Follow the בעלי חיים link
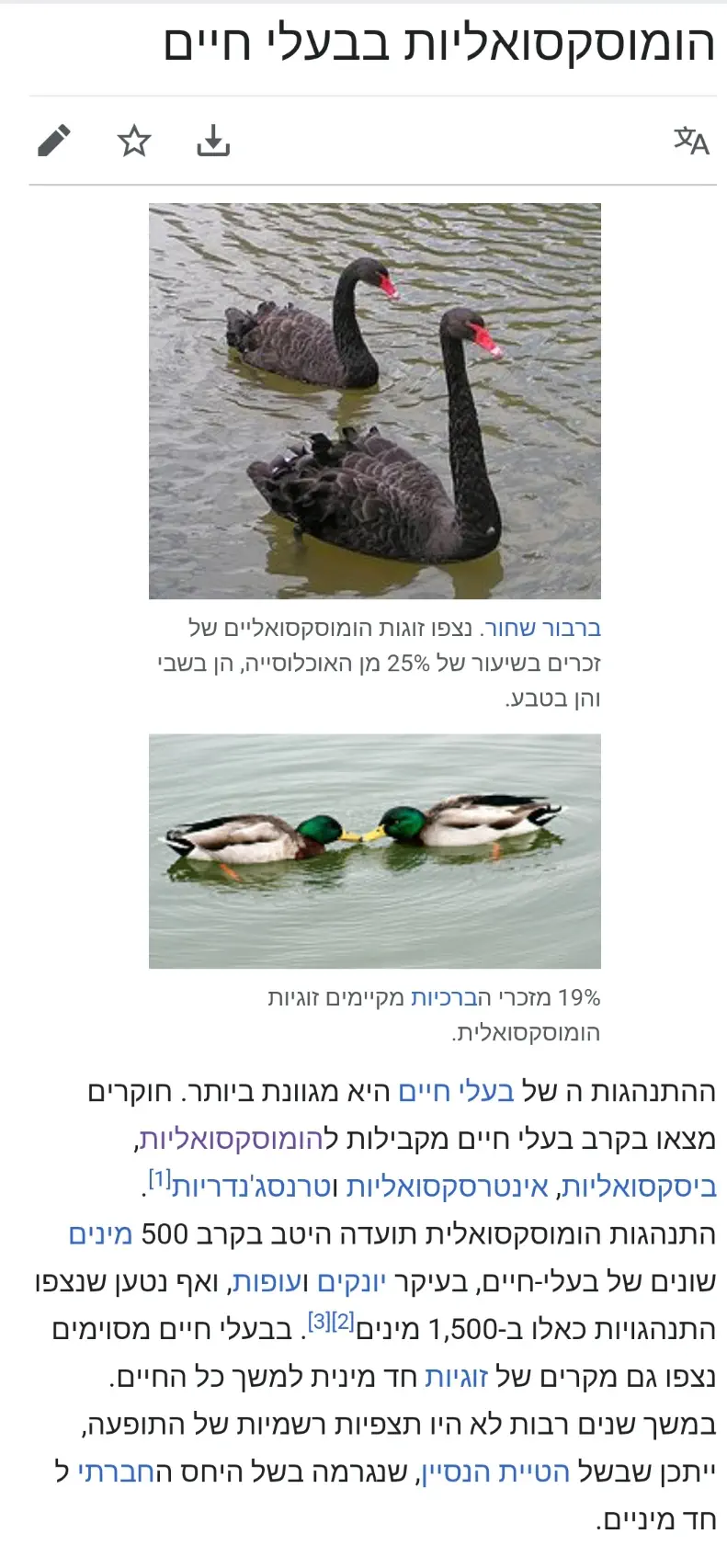 (457, 1092)
